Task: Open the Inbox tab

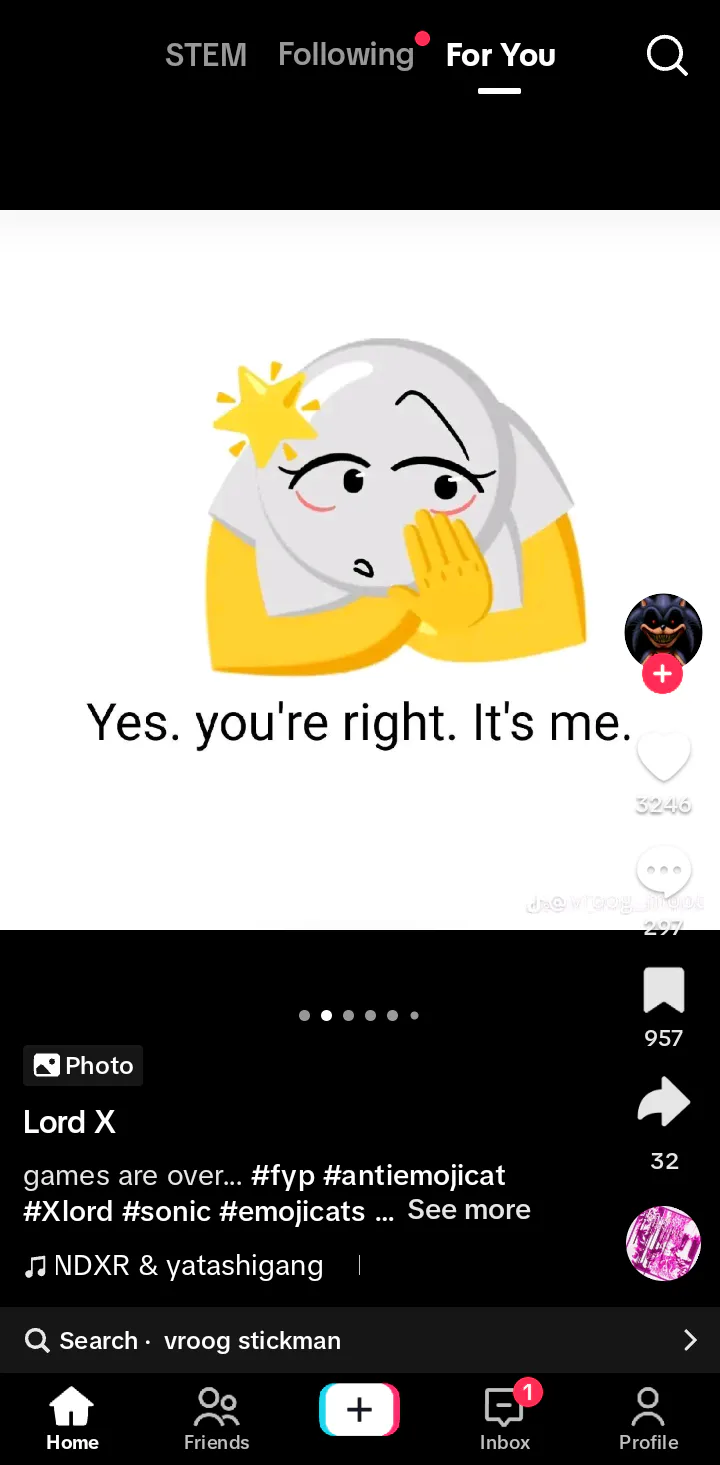Action: click(505, 1419)
